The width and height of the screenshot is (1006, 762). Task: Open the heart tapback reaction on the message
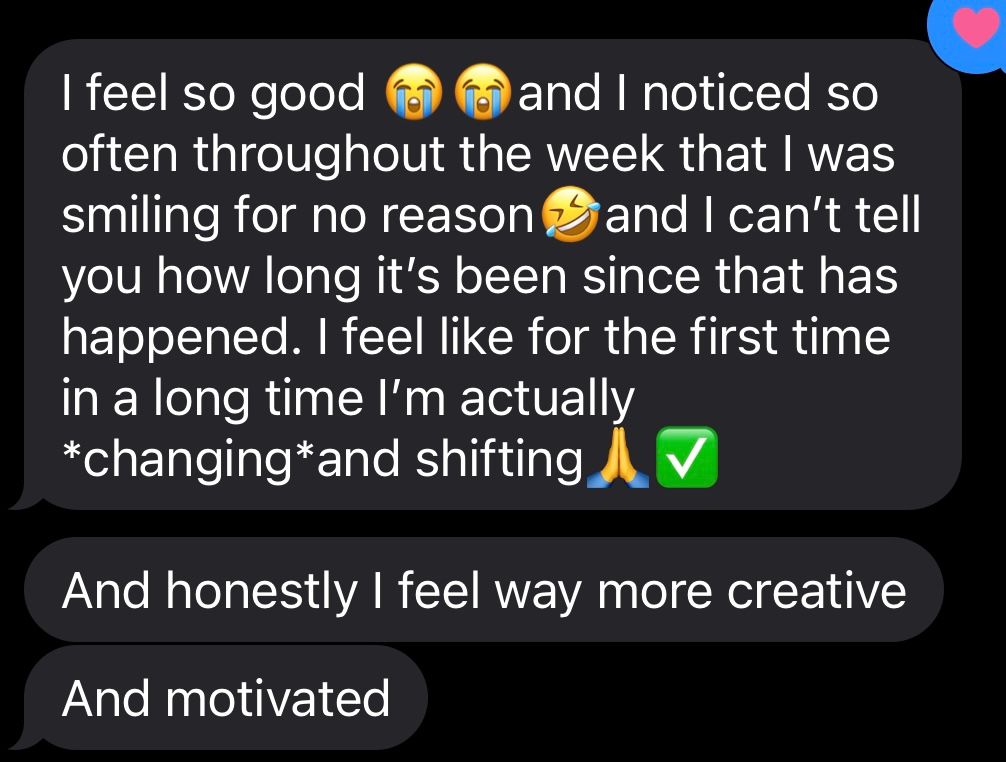(970, 32)
